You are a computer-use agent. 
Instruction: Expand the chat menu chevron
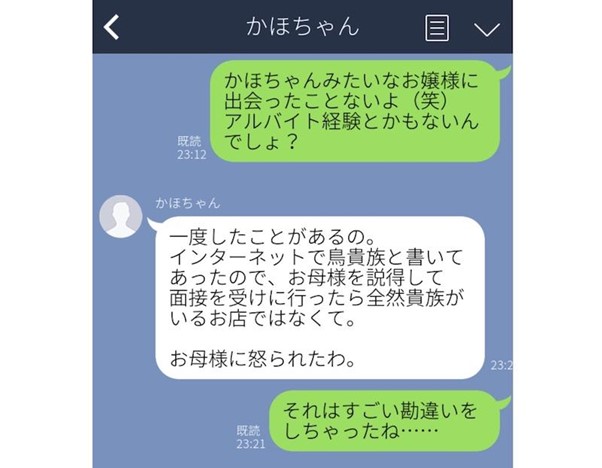click(x=486, y=28)
